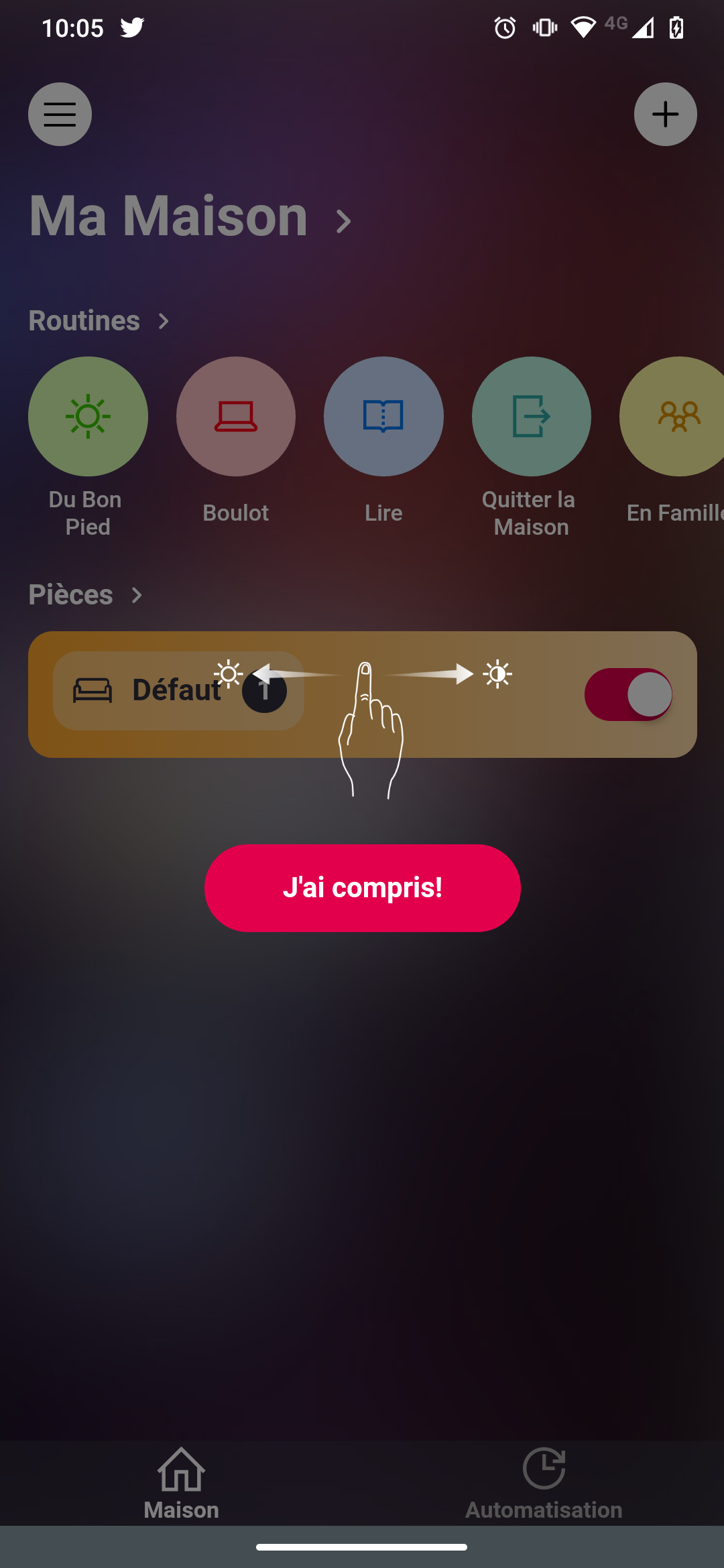This screenshot has width=724, height=1568.
Task: Activate the Quitter la Maison routine
Action: point(532,417)
